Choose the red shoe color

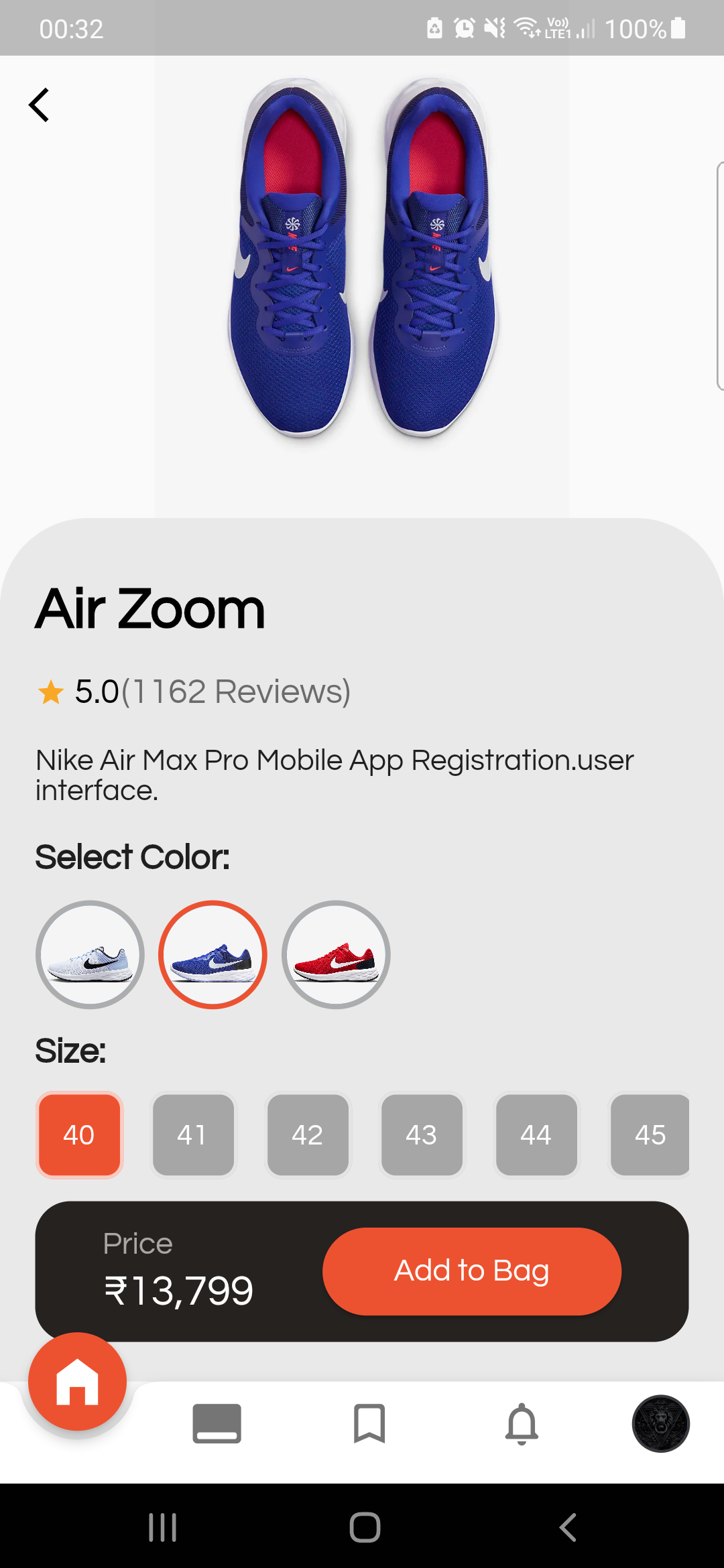[x=336, y=954]
